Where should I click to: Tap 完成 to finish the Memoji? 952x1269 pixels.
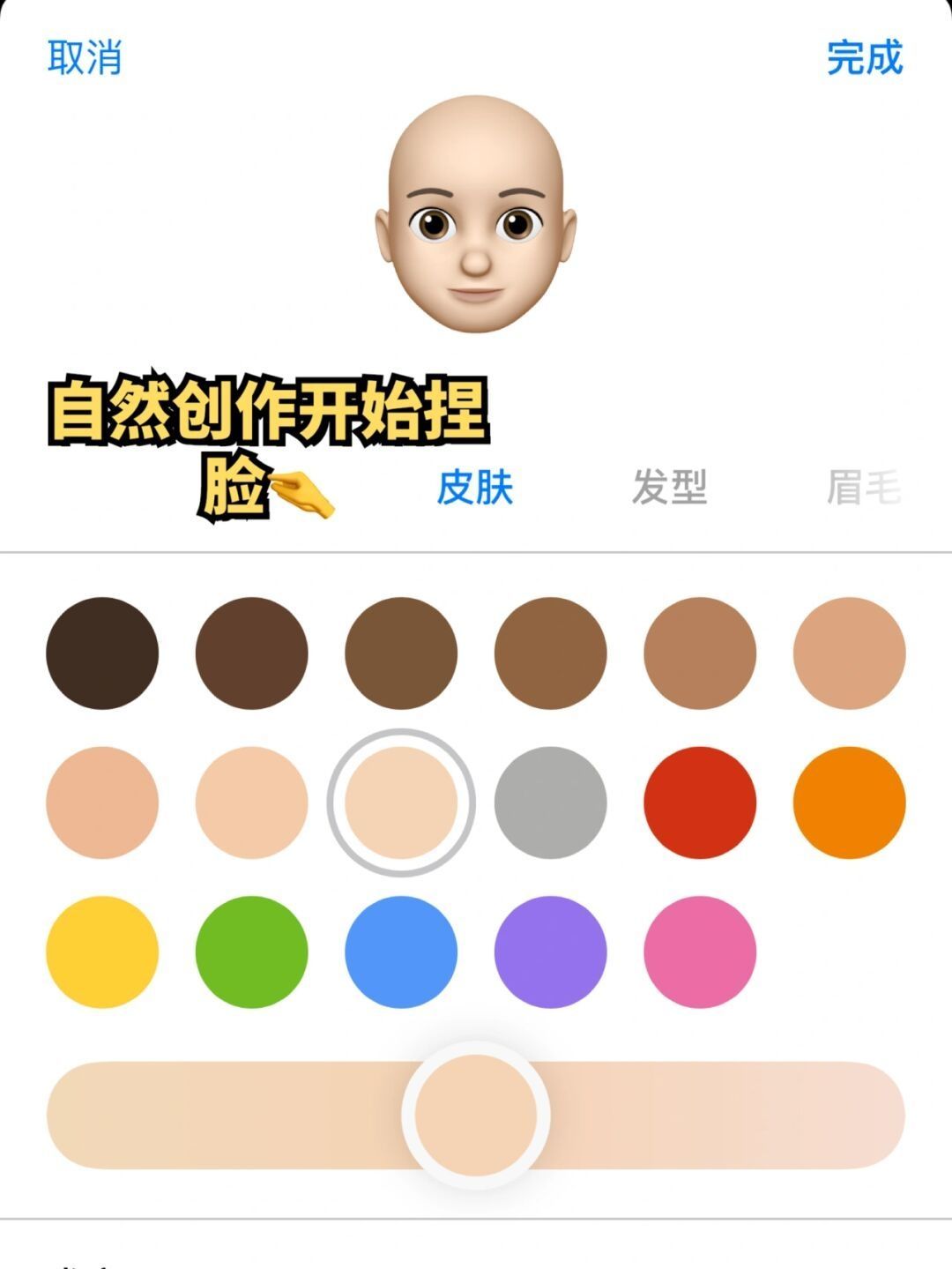pyautogui.click(x=865, y=58)
